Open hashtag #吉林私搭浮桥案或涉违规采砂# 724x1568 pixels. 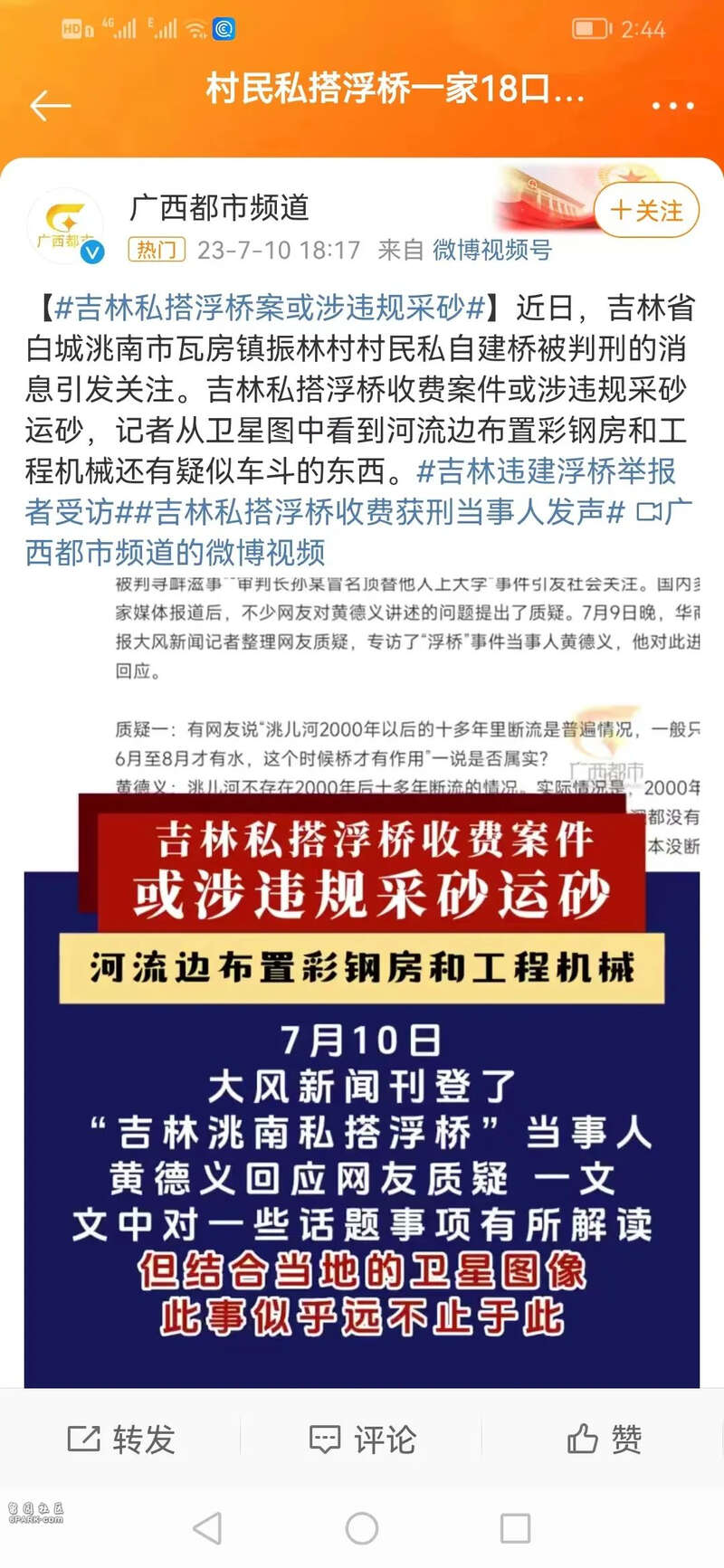[x=270, y=308]
